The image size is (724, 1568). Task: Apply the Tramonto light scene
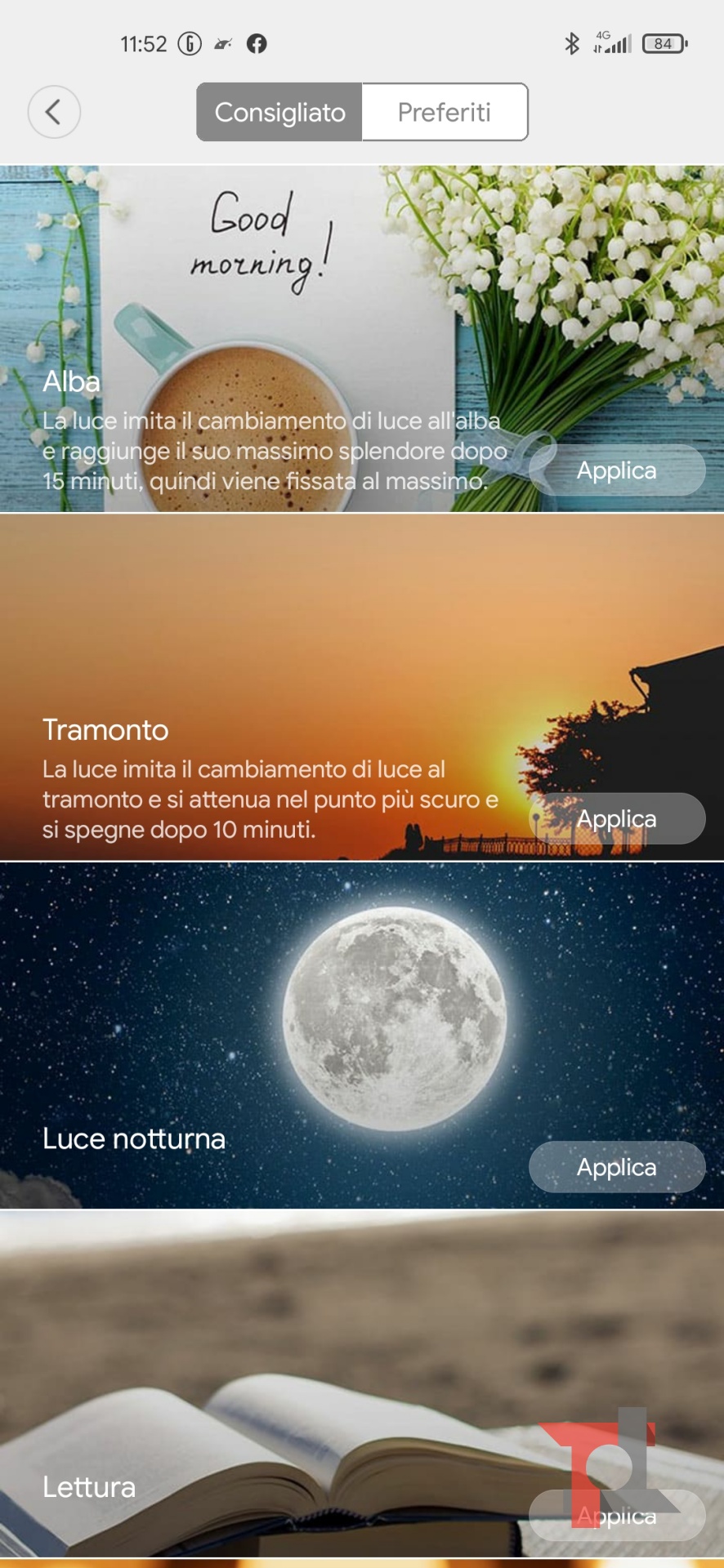(x=617, y=818)
